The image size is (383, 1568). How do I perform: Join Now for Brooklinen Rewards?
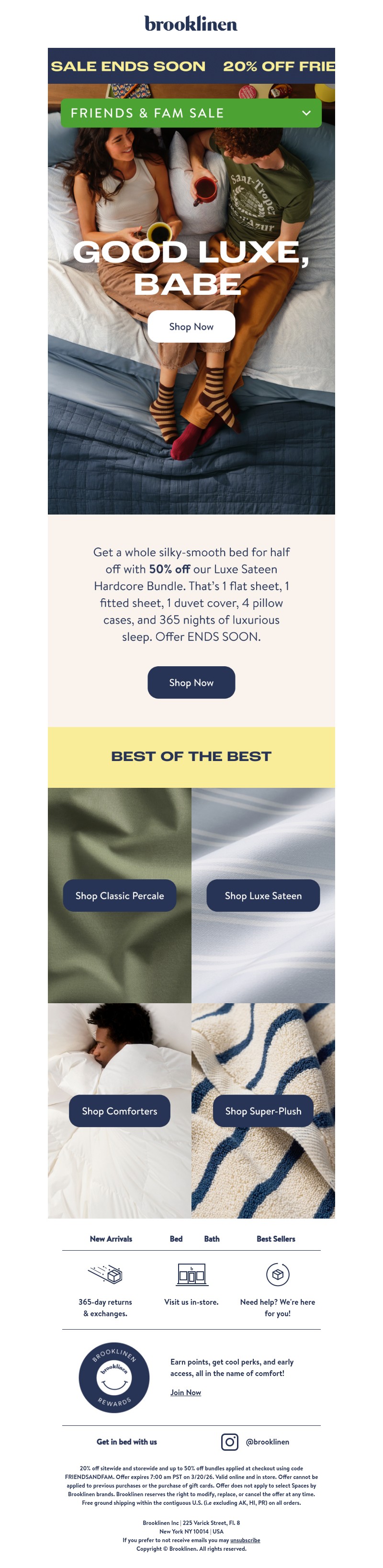coord(186,1392)
